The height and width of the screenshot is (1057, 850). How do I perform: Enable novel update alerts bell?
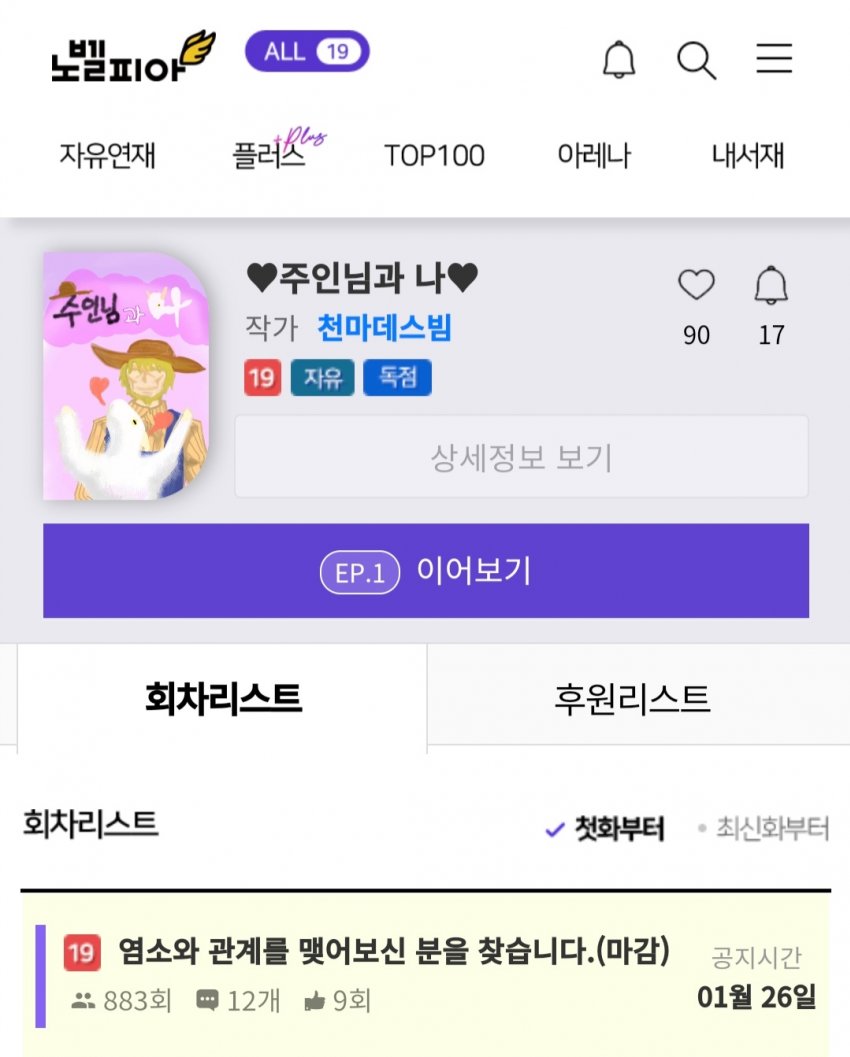click(x=770, y=287)
